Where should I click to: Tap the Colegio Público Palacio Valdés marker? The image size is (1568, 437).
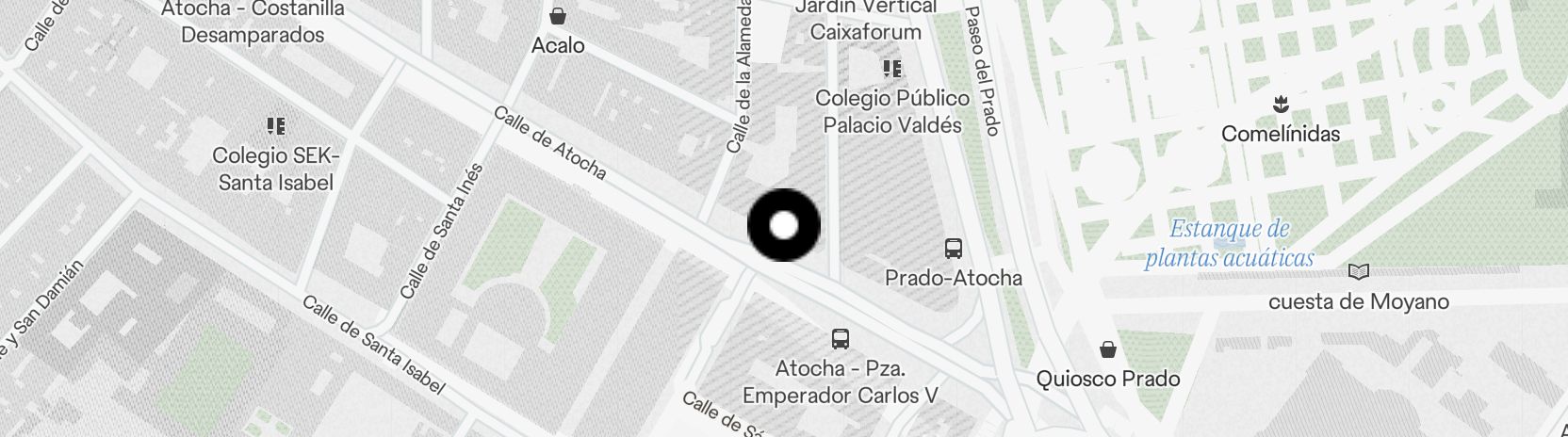(x=892, y=69)
